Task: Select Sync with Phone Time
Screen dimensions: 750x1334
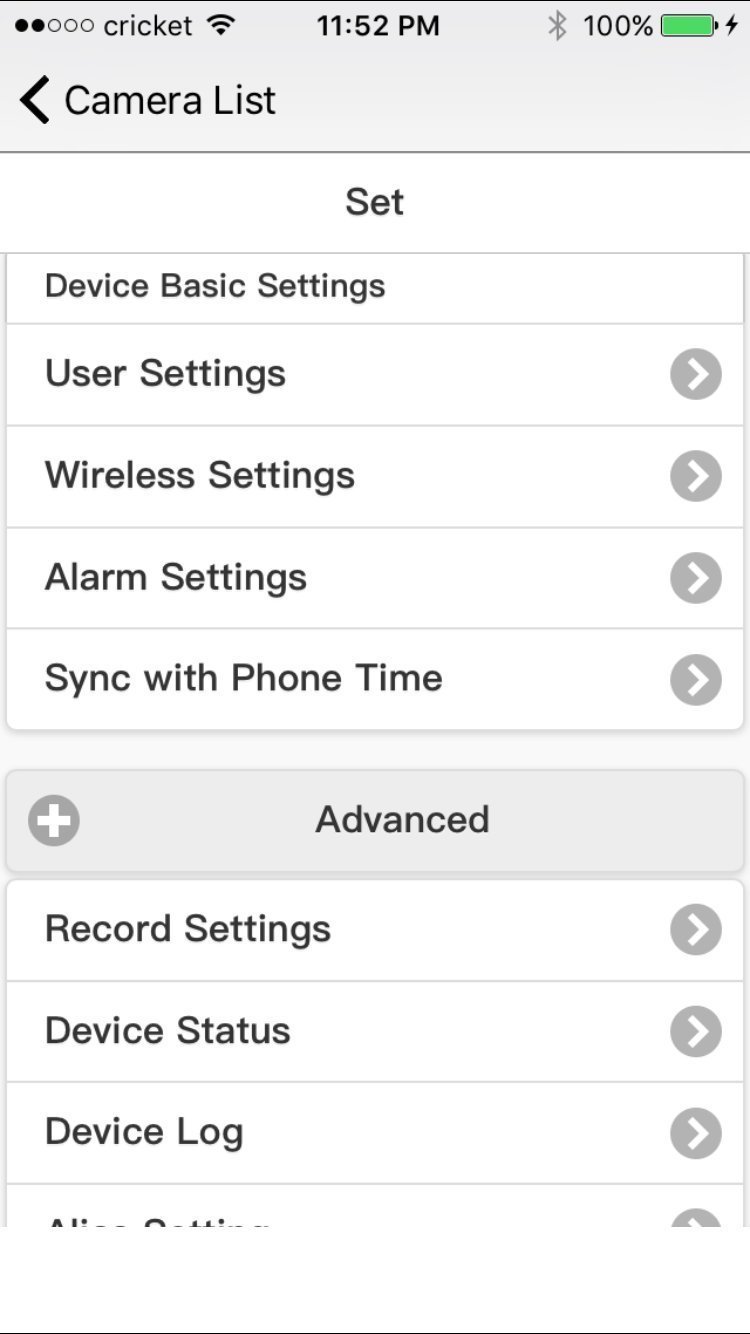Action: pos(374,679)
